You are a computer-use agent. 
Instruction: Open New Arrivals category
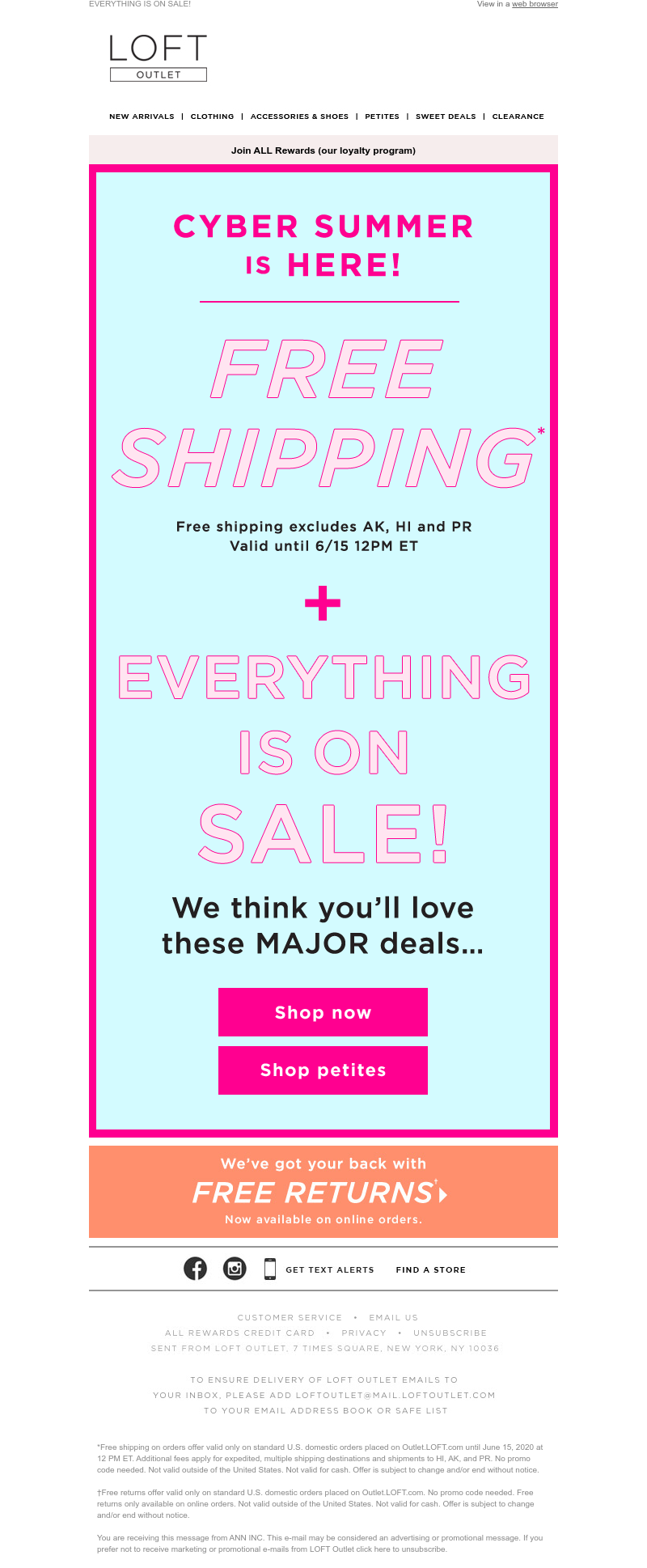pos(142,117)
